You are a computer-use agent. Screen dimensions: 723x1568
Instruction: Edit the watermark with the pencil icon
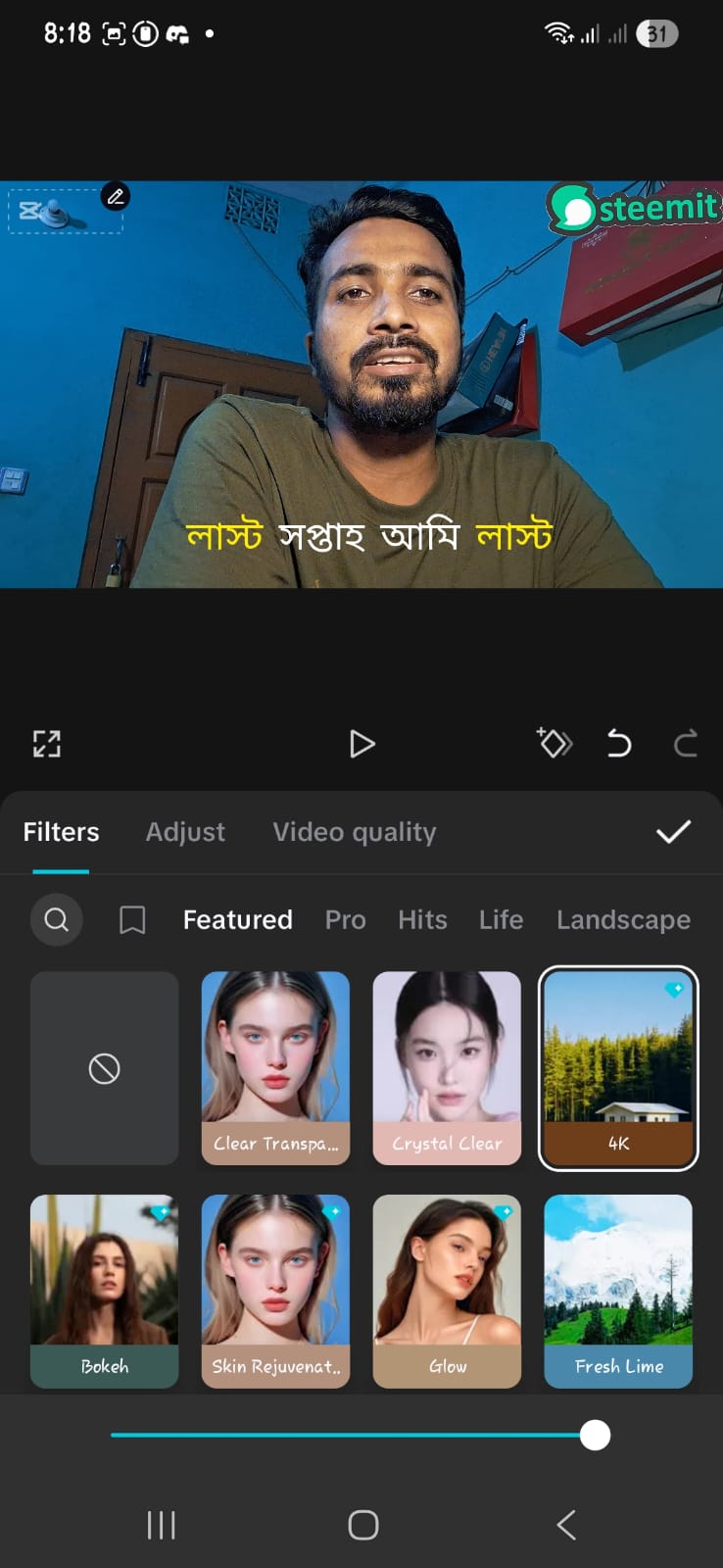116,197
